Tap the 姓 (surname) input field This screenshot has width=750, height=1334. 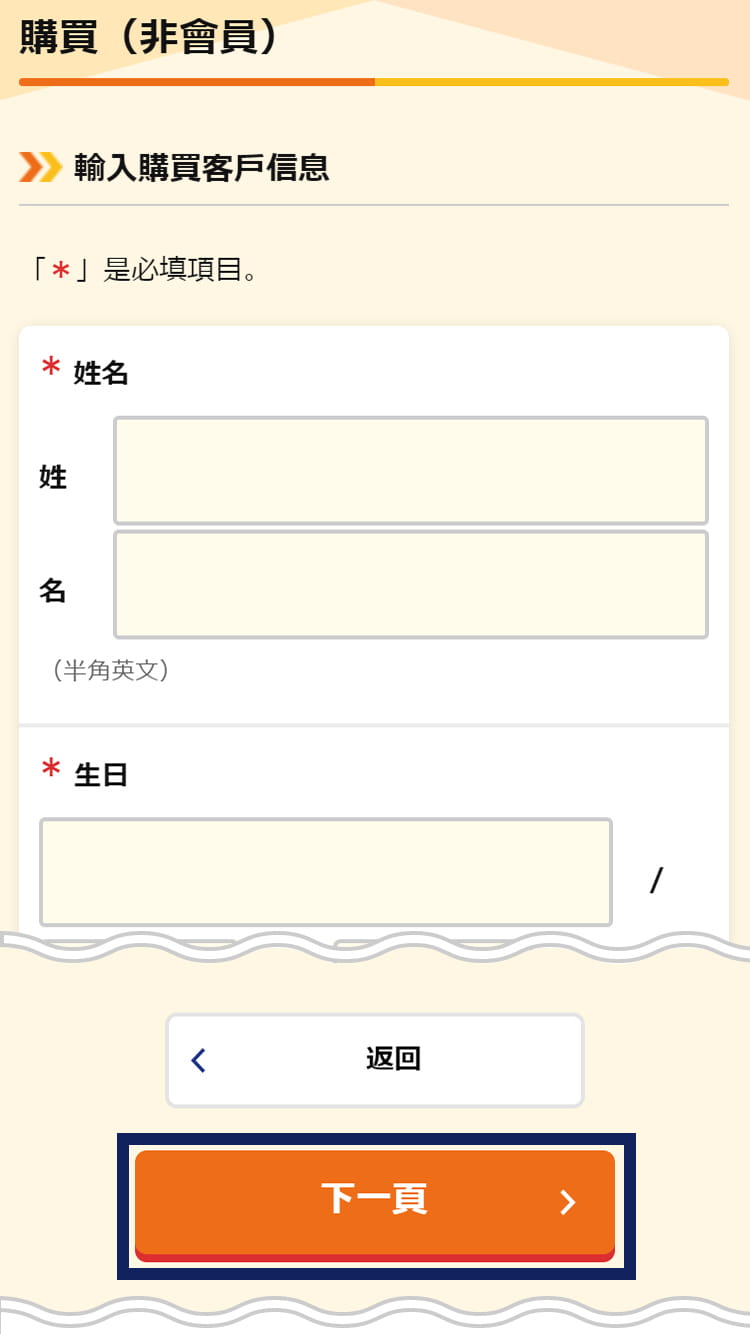coord(411,471)
